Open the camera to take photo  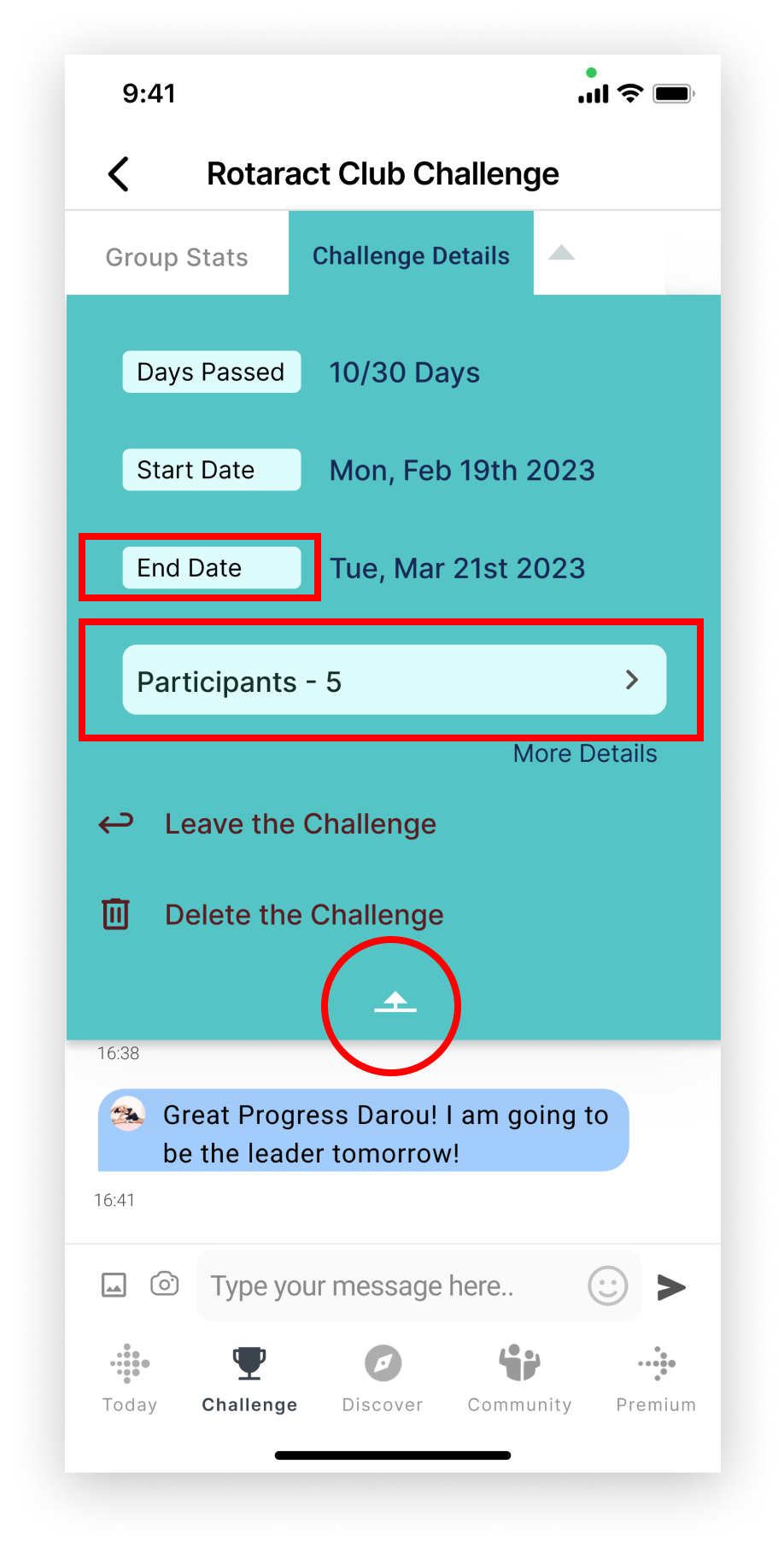(x=165, y=1285)
